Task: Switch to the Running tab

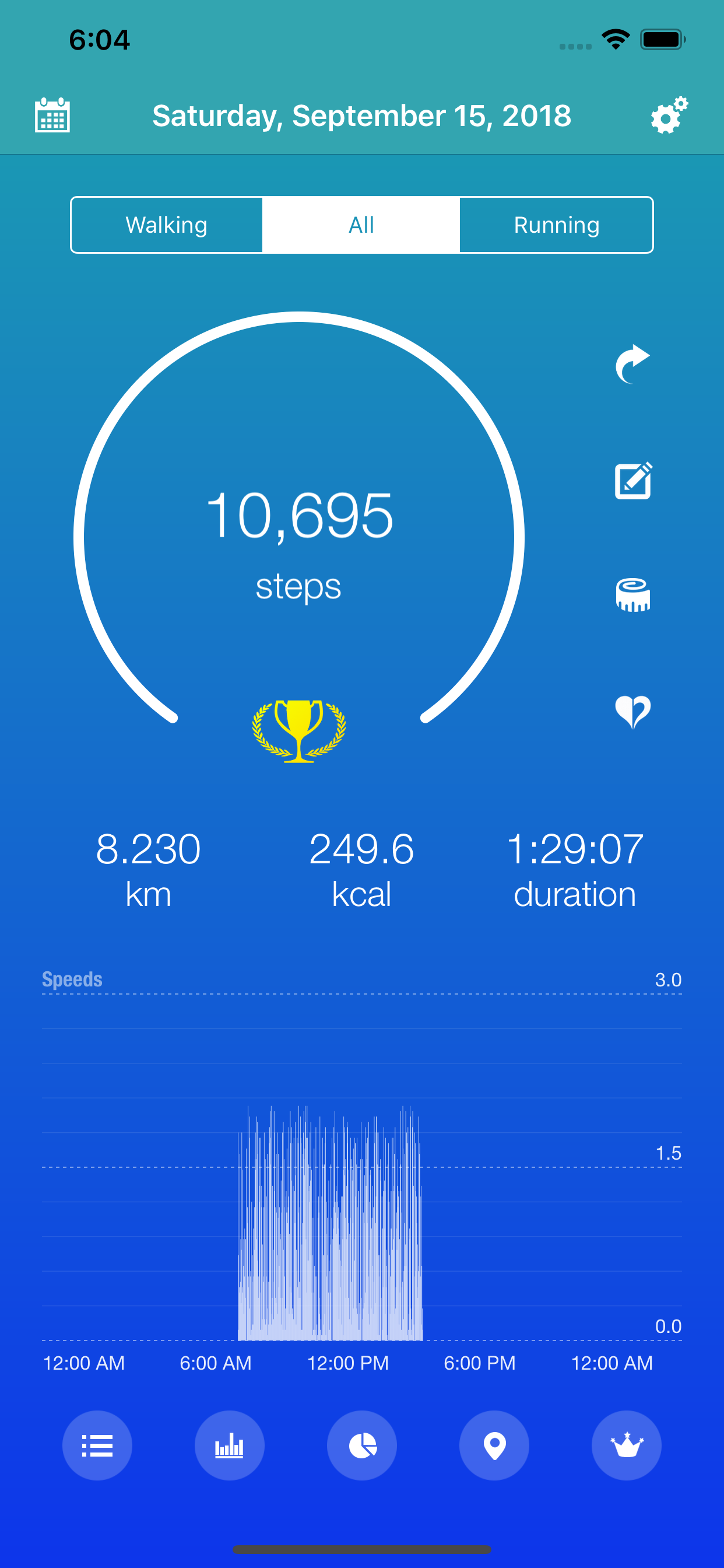Action: pyautogui.click(x=556, y=225)
